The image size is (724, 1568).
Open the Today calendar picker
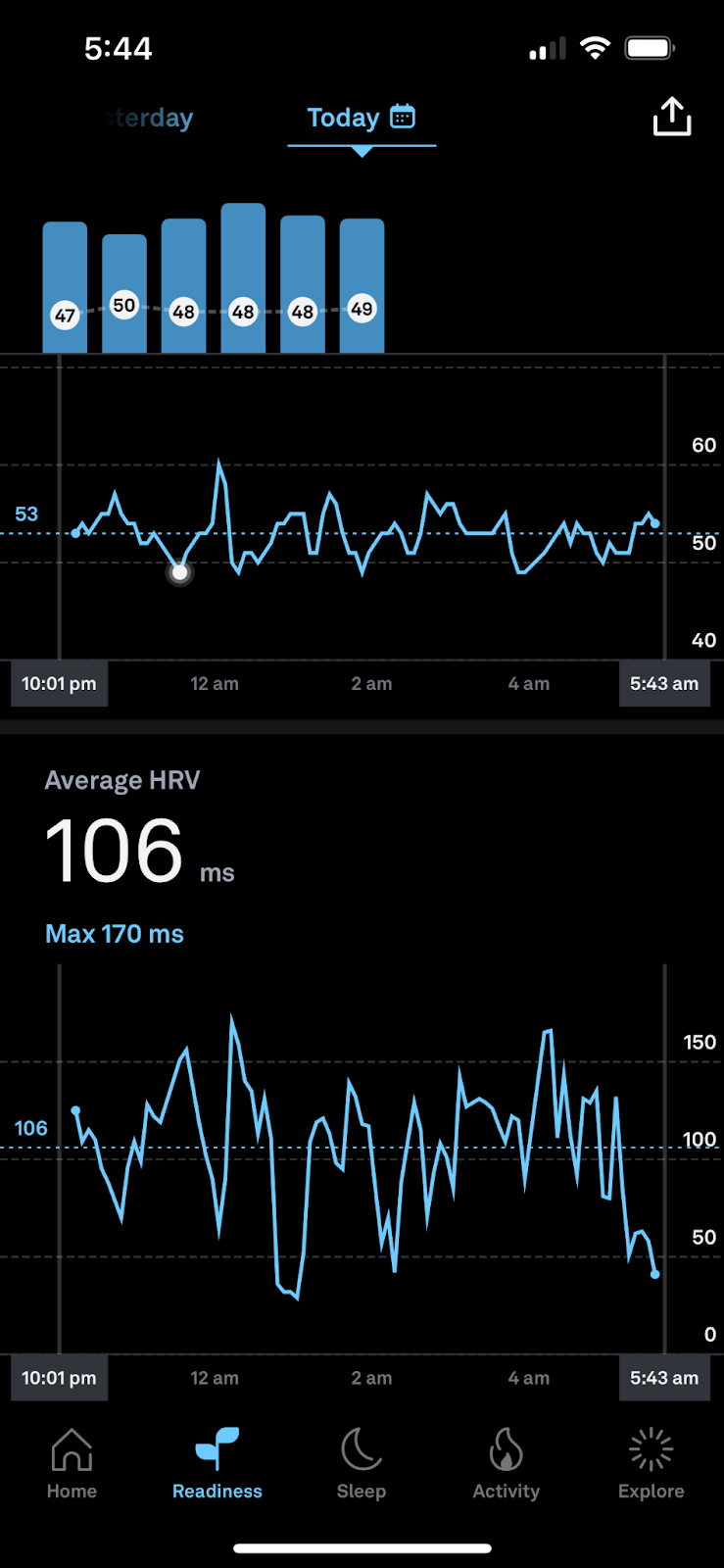pos(403,117)
